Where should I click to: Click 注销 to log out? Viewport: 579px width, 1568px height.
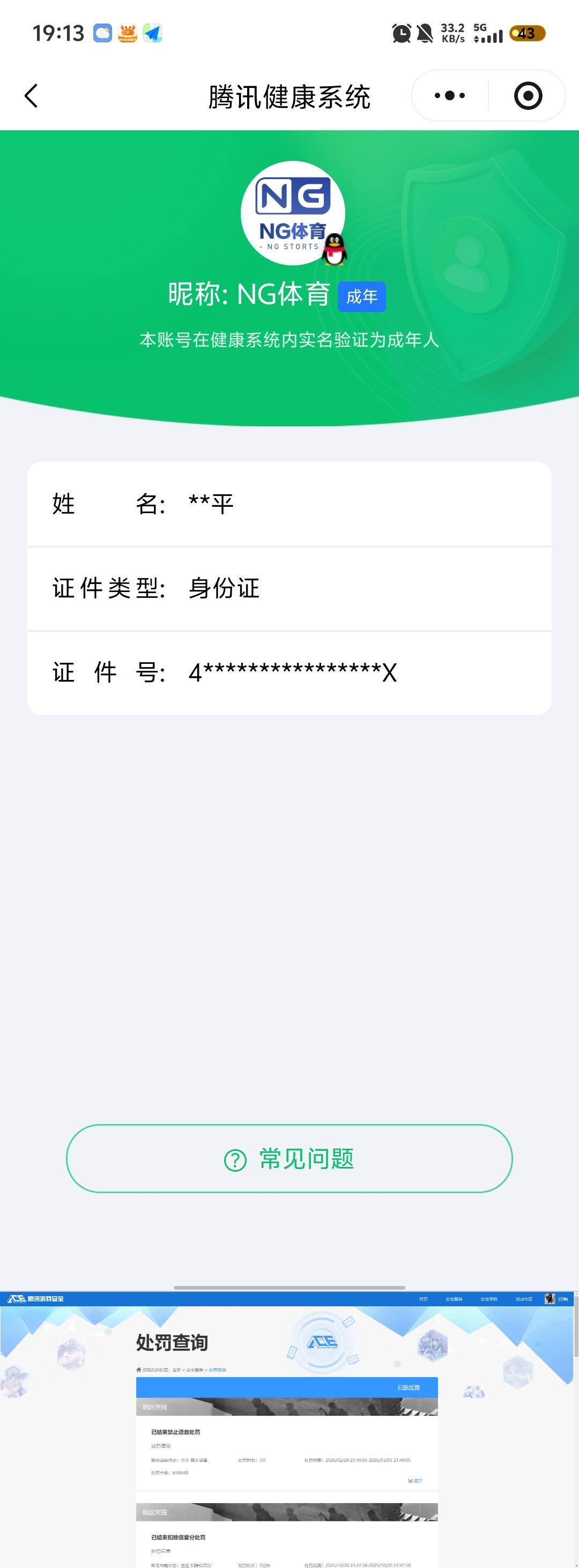pos(563,1298)
